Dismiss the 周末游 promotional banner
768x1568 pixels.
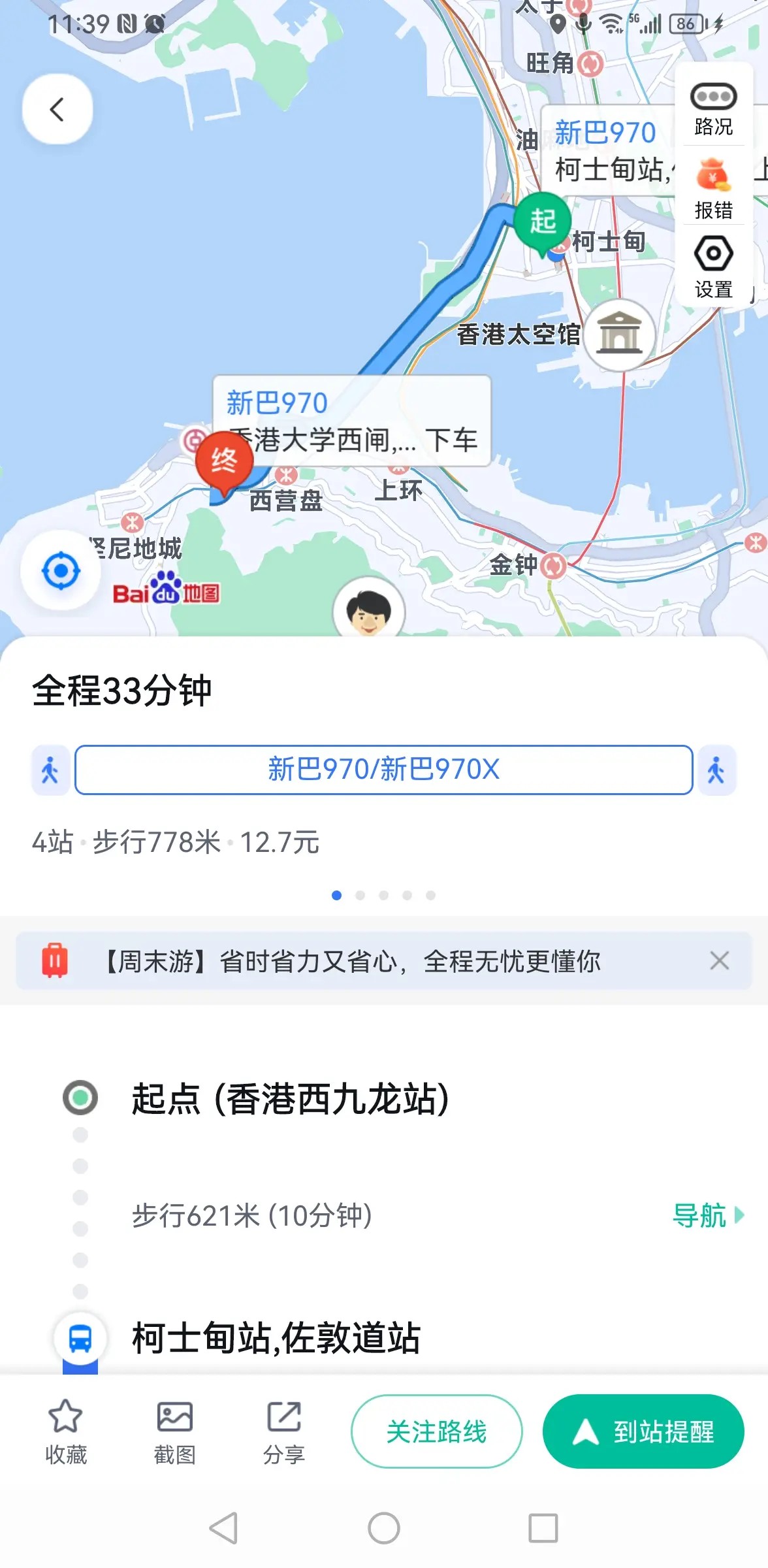719,960
